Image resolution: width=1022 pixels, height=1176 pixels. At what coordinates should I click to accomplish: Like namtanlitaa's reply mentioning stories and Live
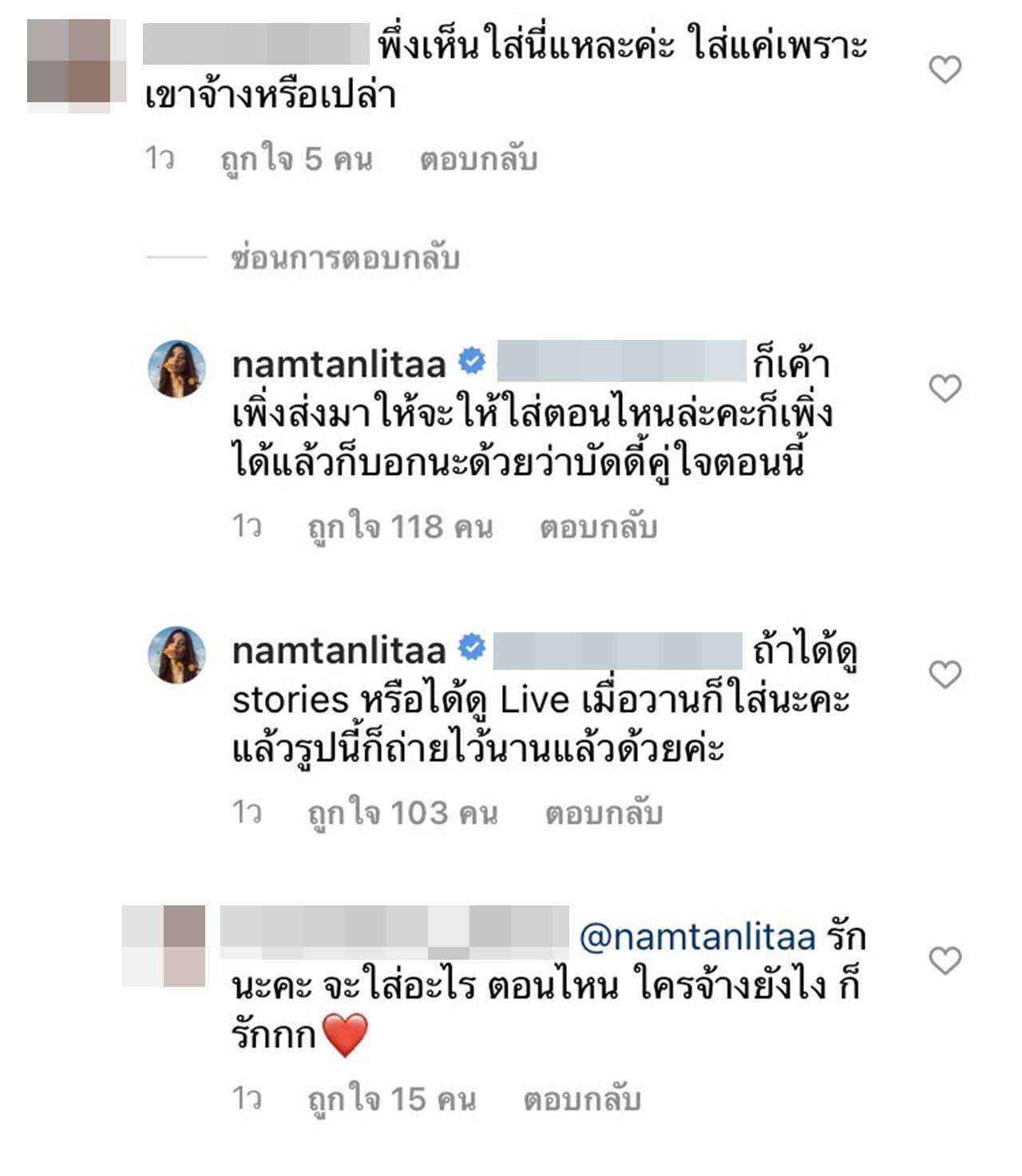945,675
